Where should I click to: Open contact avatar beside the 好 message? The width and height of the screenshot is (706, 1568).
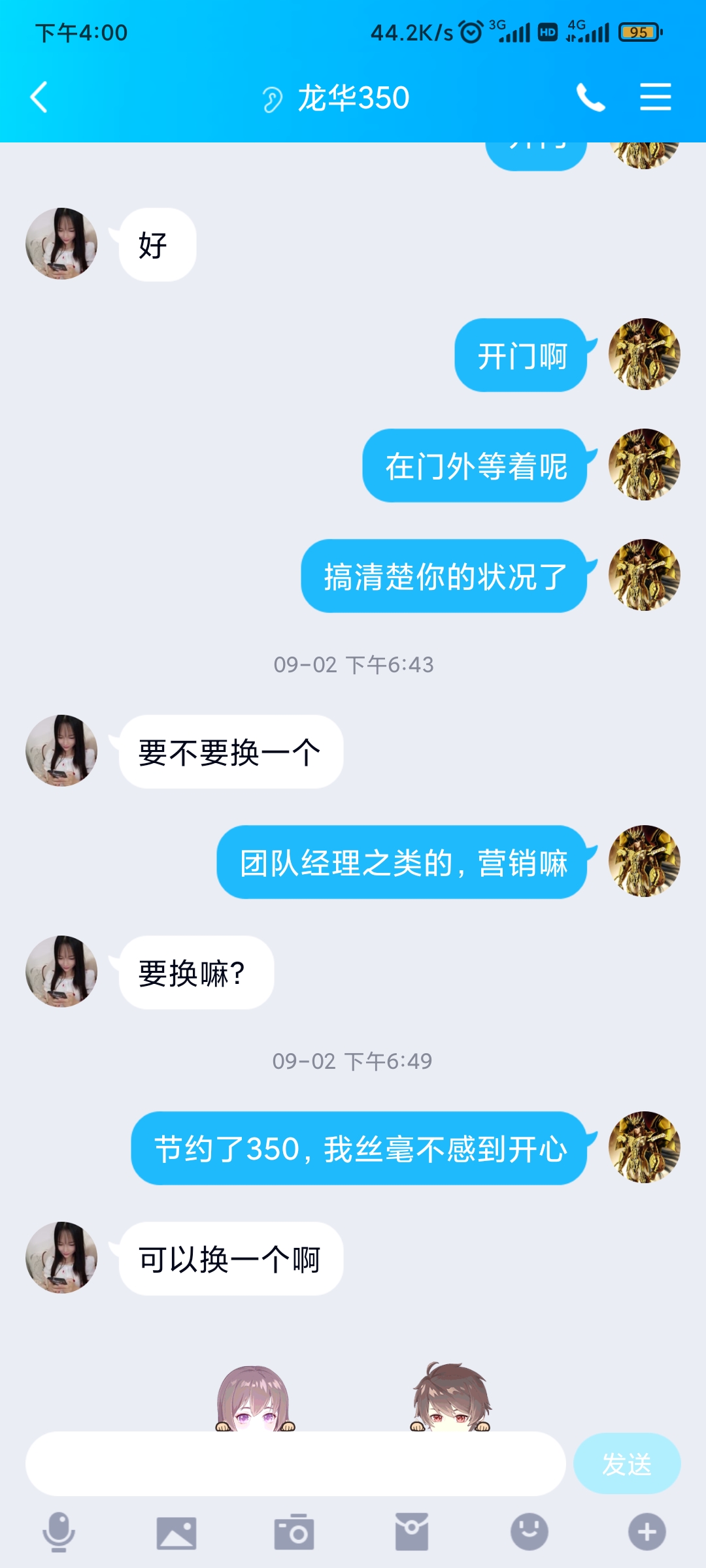pos(61,244)
